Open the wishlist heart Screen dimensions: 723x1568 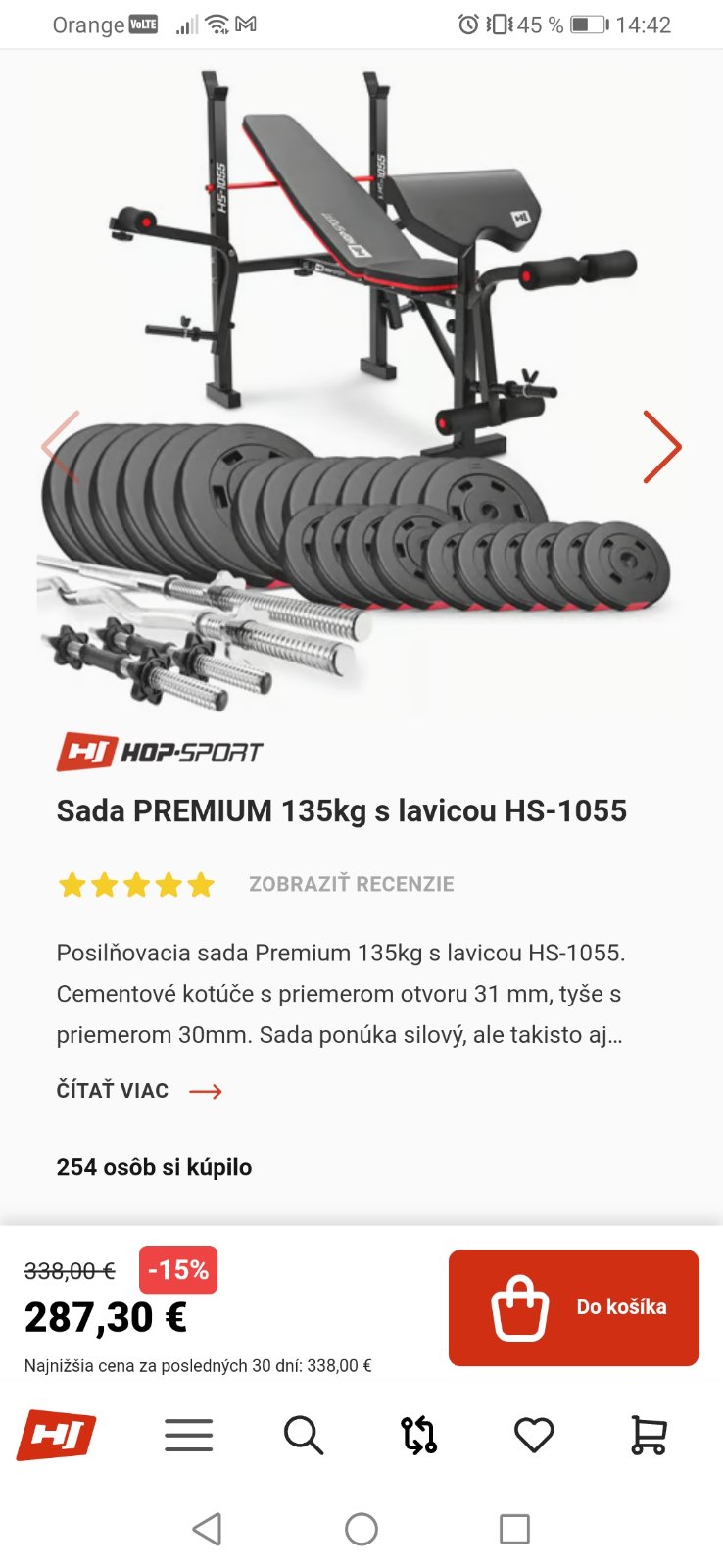point(534,1436)
